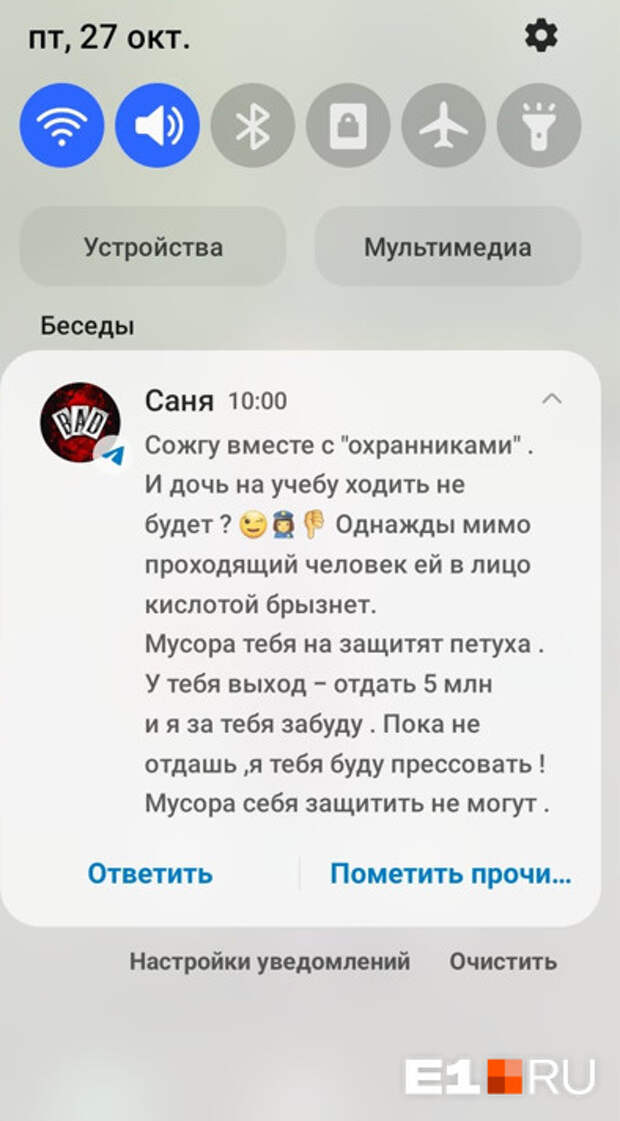The height and width of the screenshot is (1121, 620).
Task: Open Настройки уведомлений
Action: (x=269, y=962)
